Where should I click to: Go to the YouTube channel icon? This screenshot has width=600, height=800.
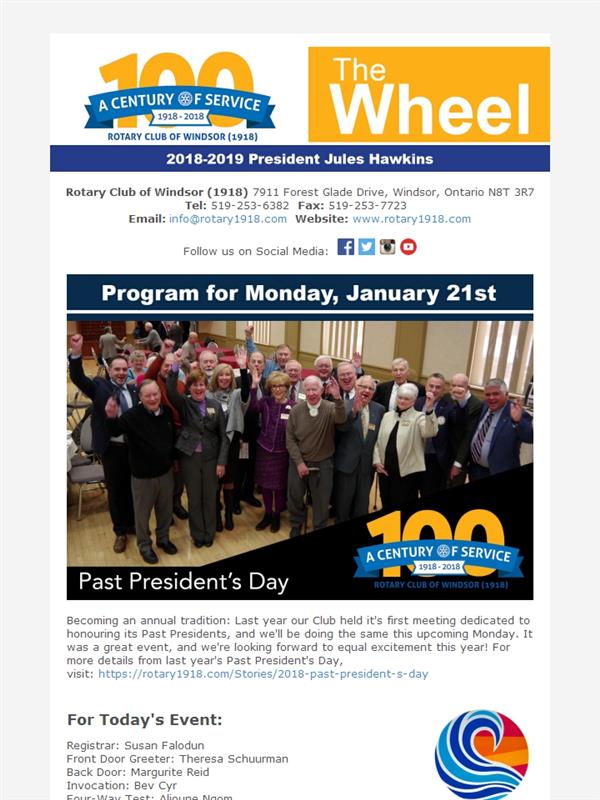coord(408,246)
